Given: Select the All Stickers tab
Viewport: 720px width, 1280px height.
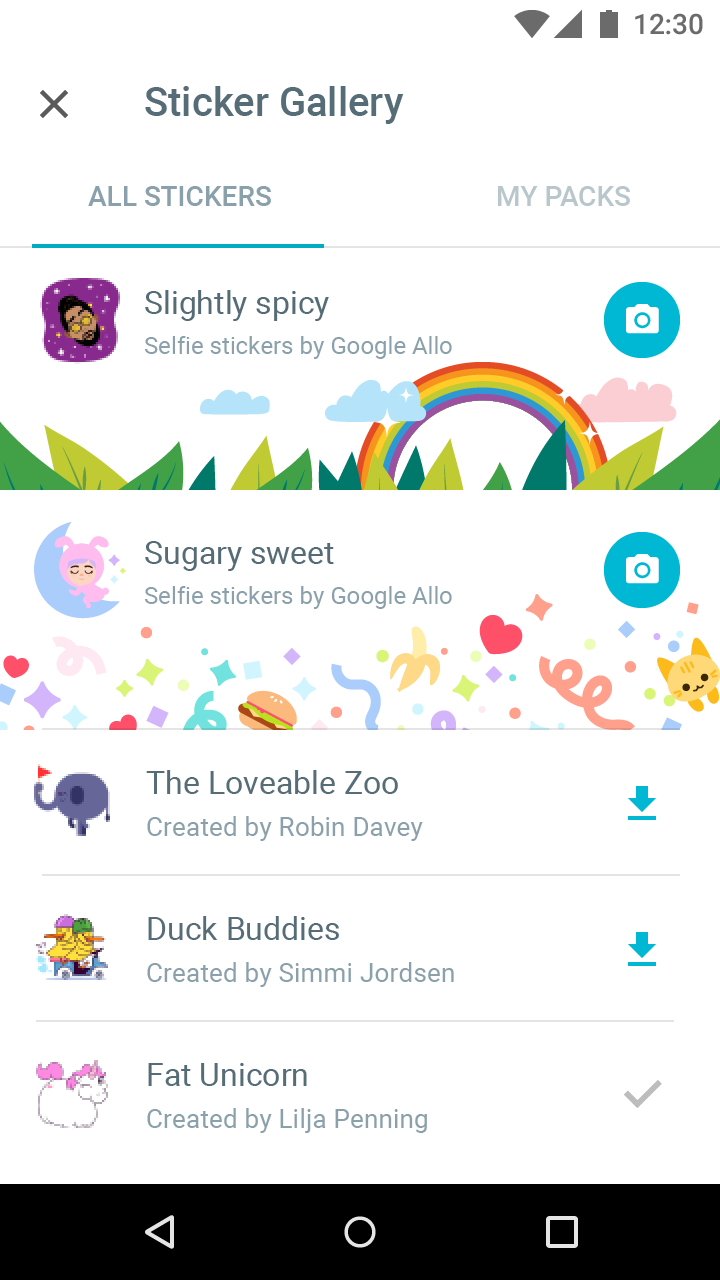Looking at the screenshot, I should coord(180,196).
